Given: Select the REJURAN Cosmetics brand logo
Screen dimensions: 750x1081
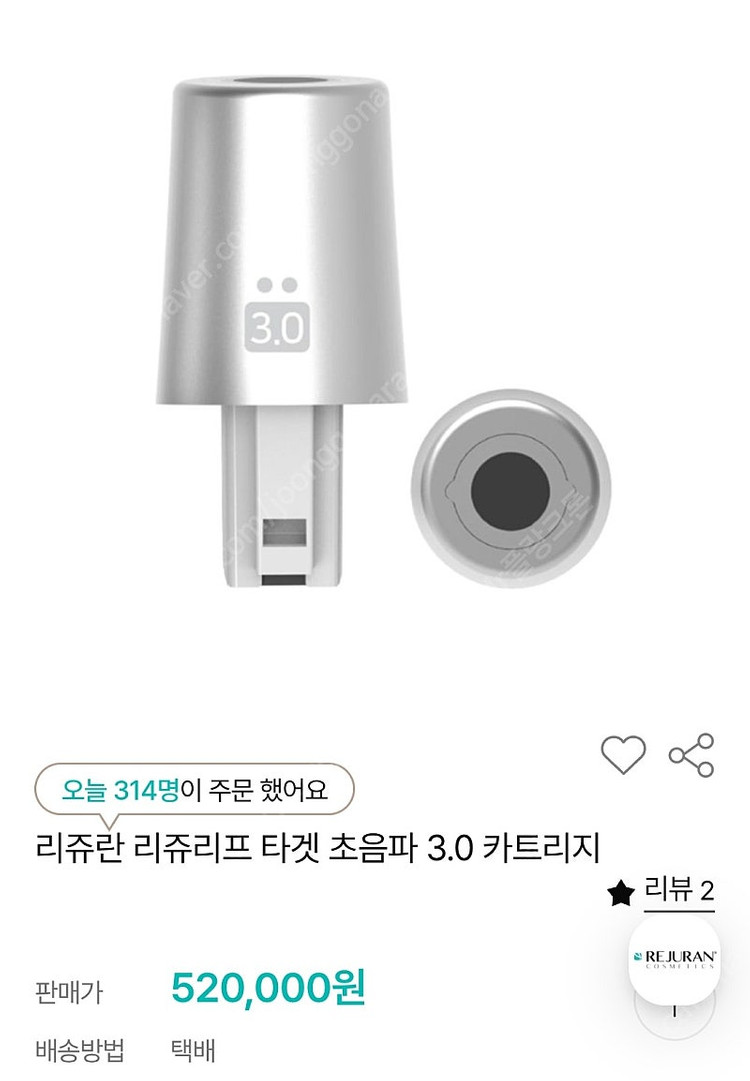Looking at the screenshot, I should [675, 958].
